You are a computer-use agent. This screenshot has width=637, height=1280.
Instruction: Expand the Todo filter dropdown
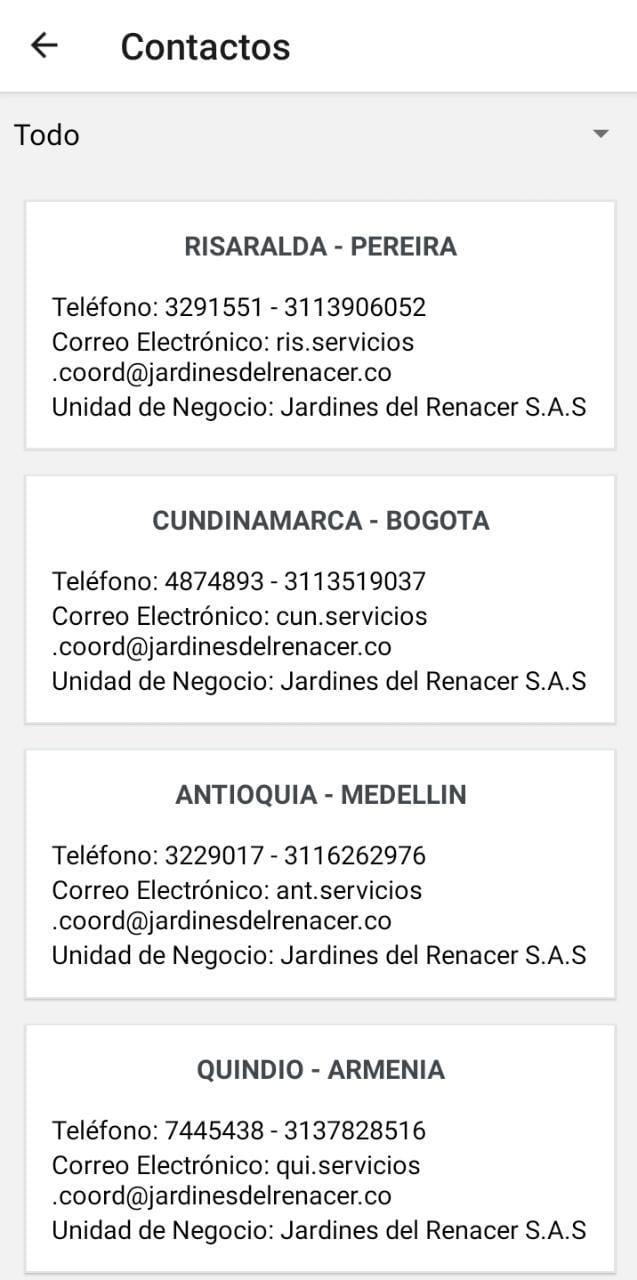click(600, 134)
